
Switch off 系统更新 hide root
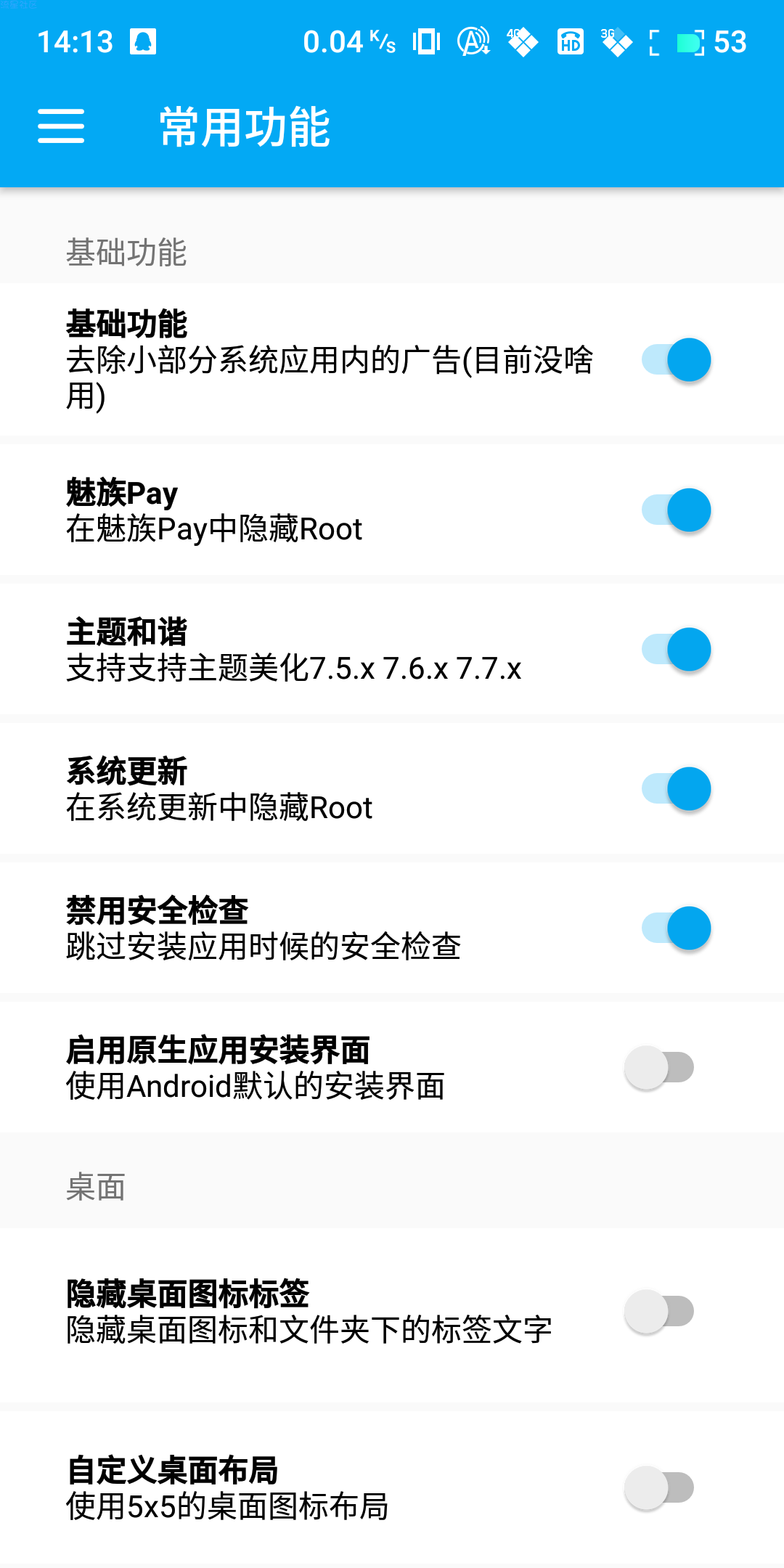[676, 789]
